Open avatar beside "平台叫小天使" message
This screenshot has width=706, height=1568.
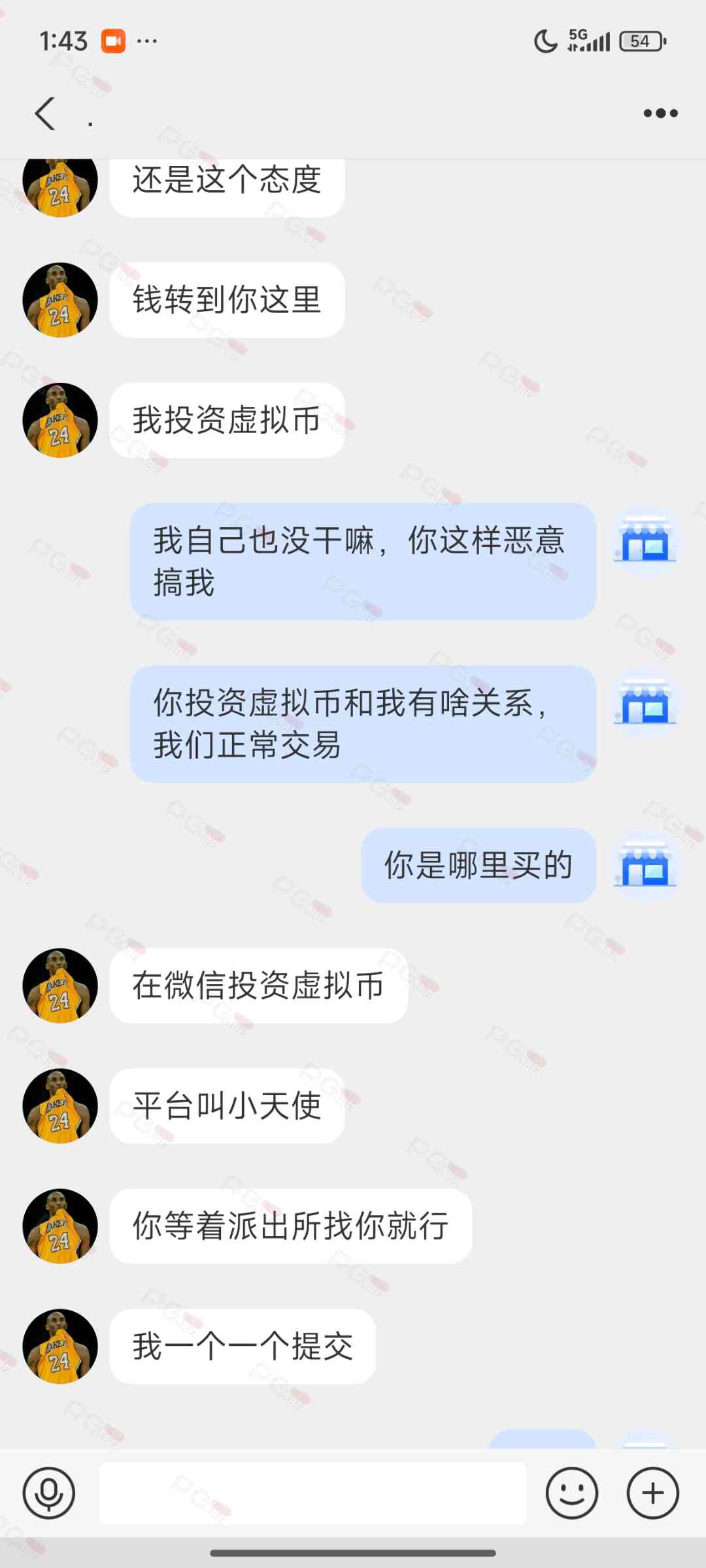(60, 1105)
